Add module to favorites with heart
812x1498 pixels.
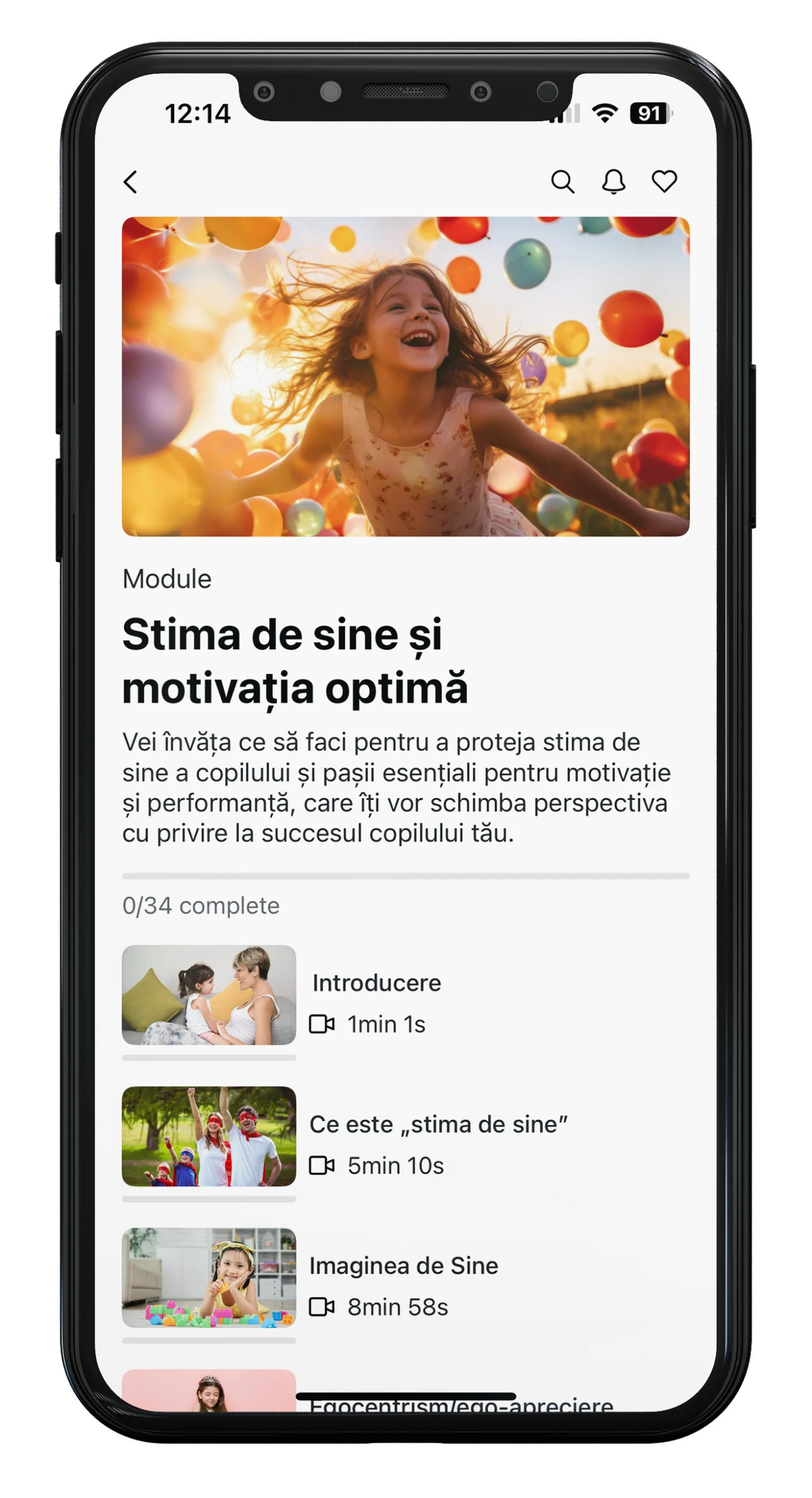pos(664,181)
